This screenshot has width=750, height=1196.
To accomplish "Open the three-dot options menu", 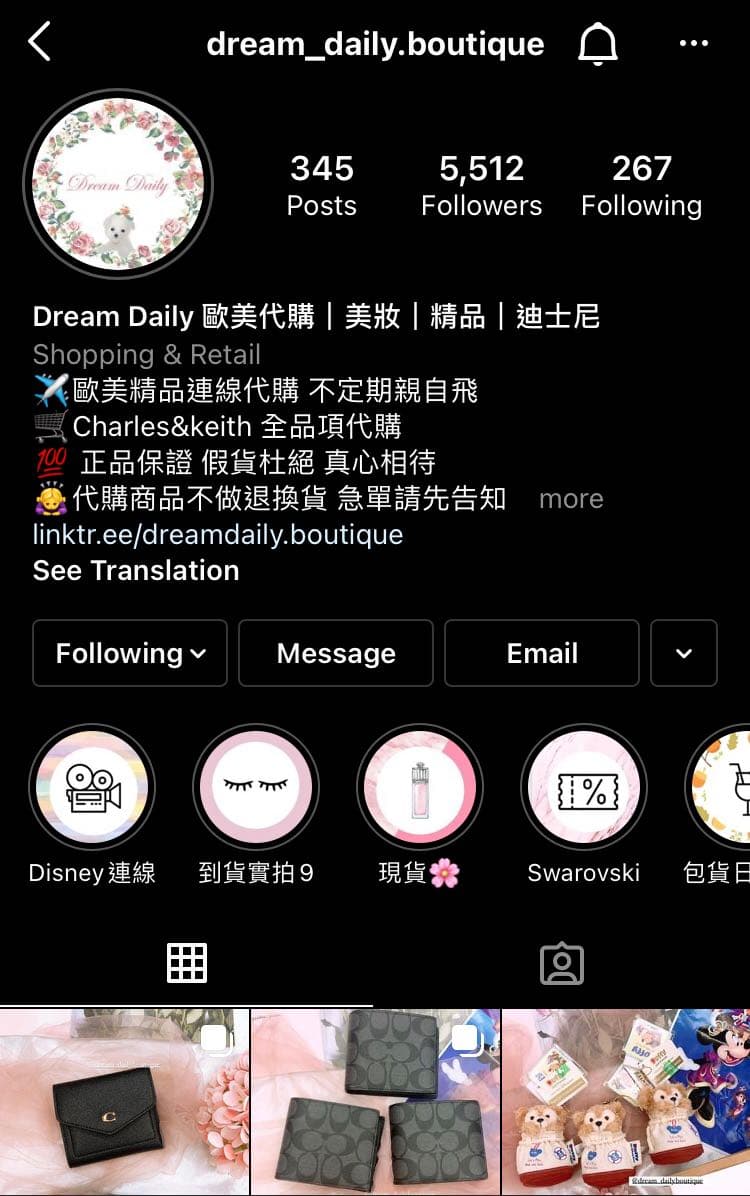I will tap(699, 43).
